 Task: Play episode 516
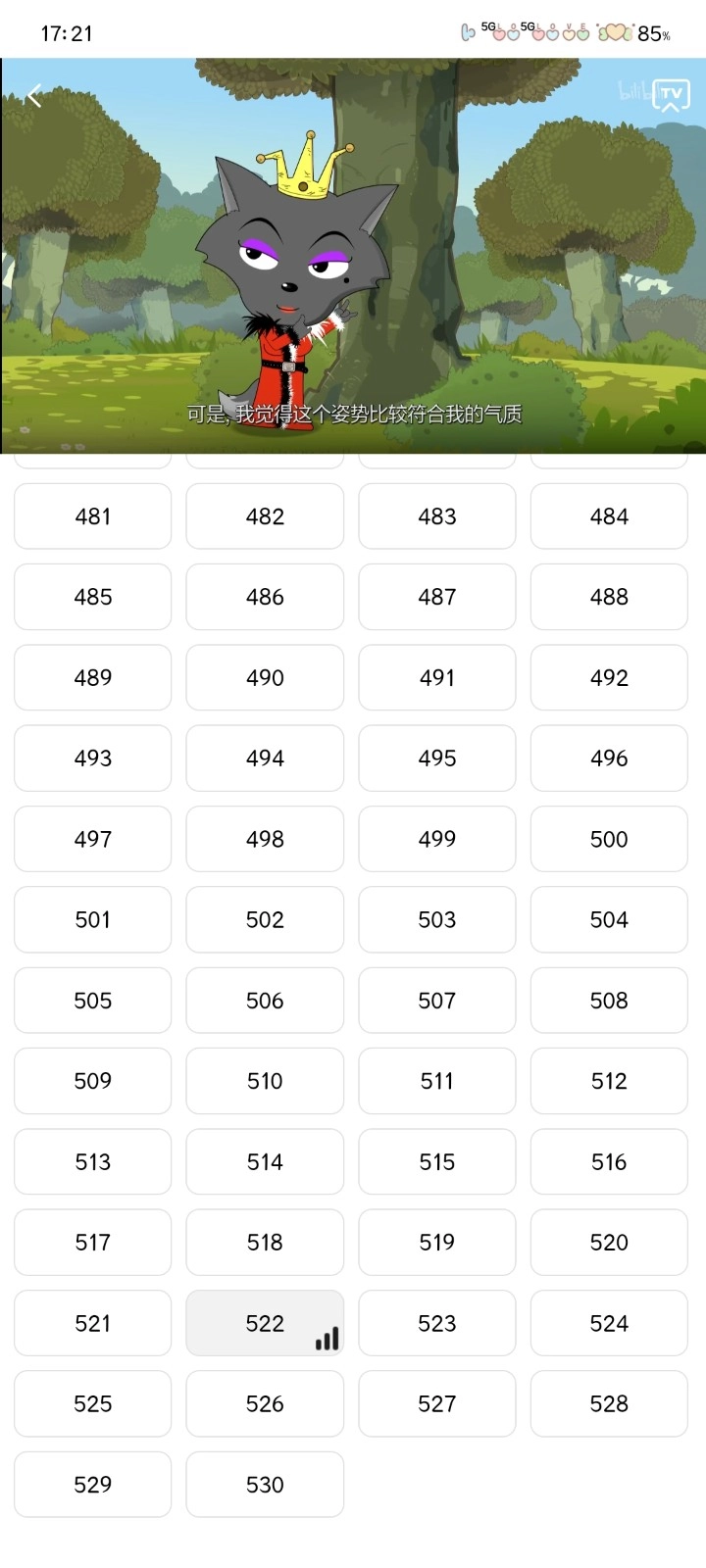point(609,1161)
